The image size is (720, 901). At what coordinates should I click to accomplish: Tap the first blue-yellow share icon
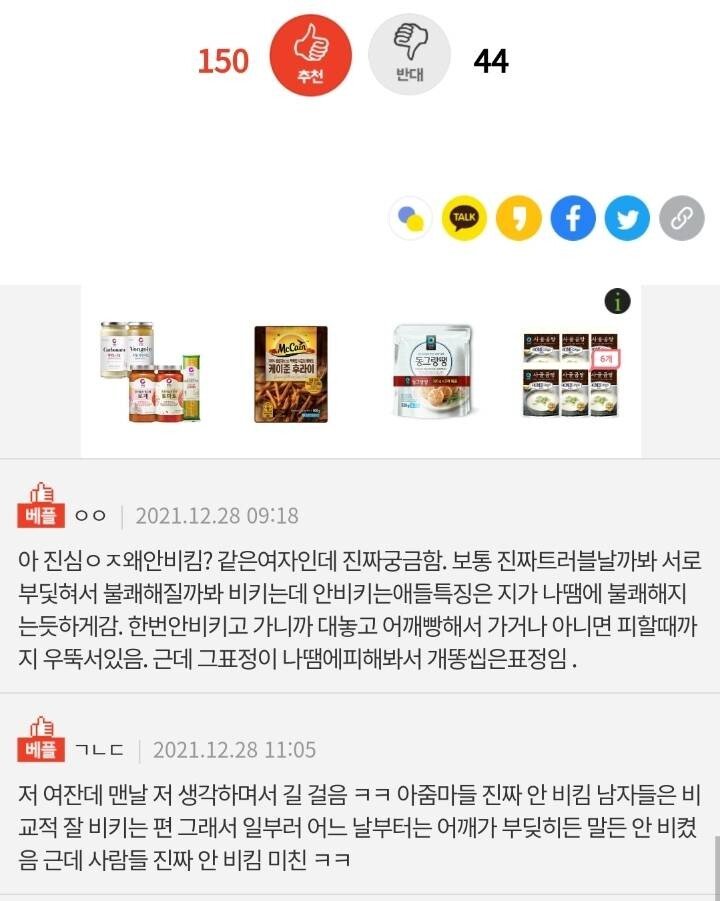tap(410, 217)
